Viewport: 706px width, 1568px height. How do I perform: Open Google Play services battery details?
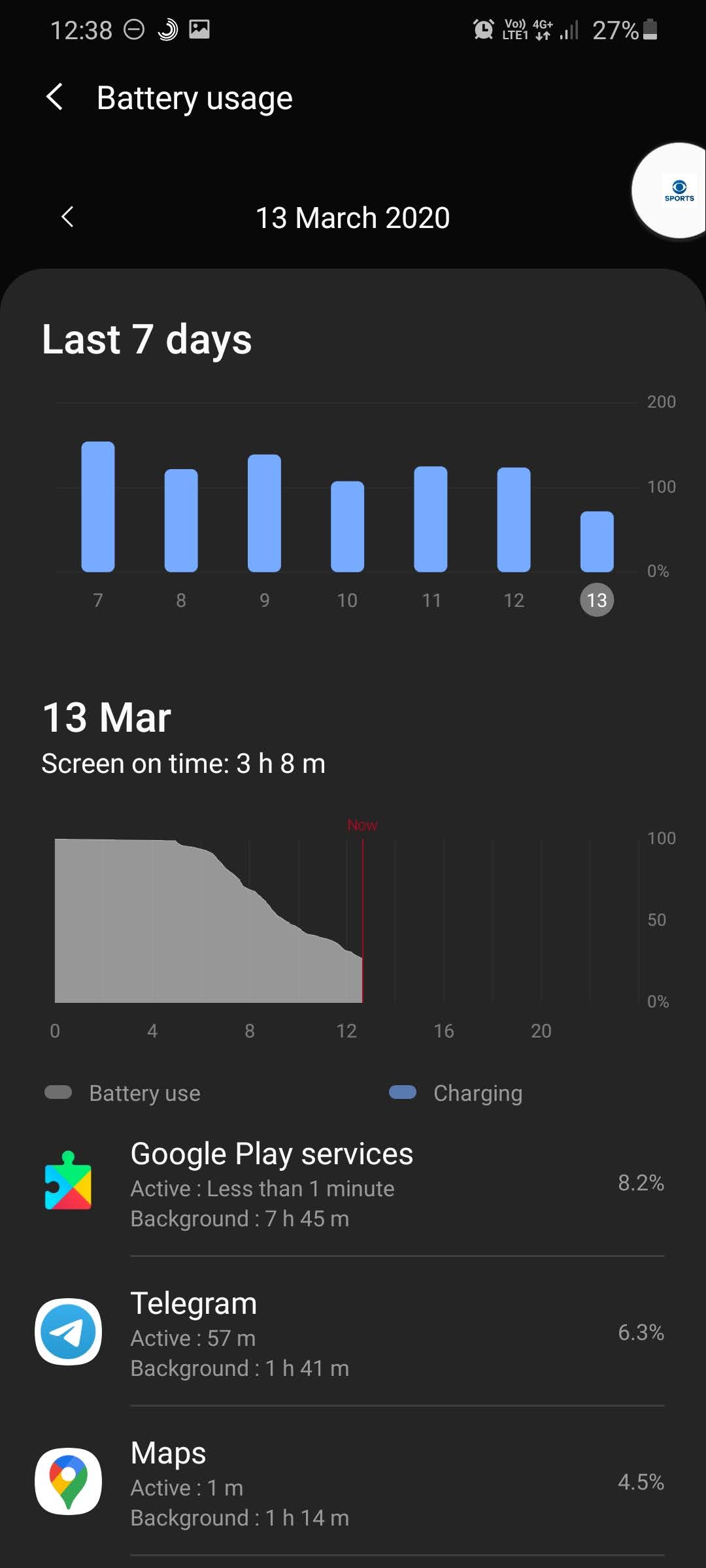[x=353, y=1183]
